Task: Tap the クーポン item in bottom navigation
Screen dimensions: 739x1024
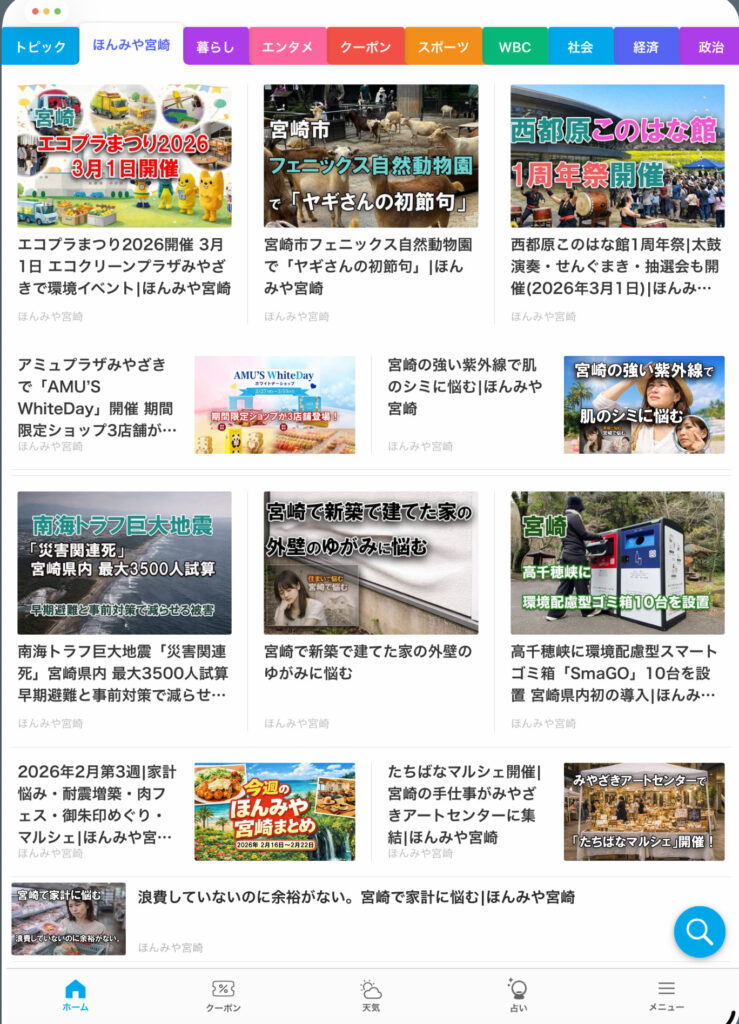Action: tap(223, 995)
